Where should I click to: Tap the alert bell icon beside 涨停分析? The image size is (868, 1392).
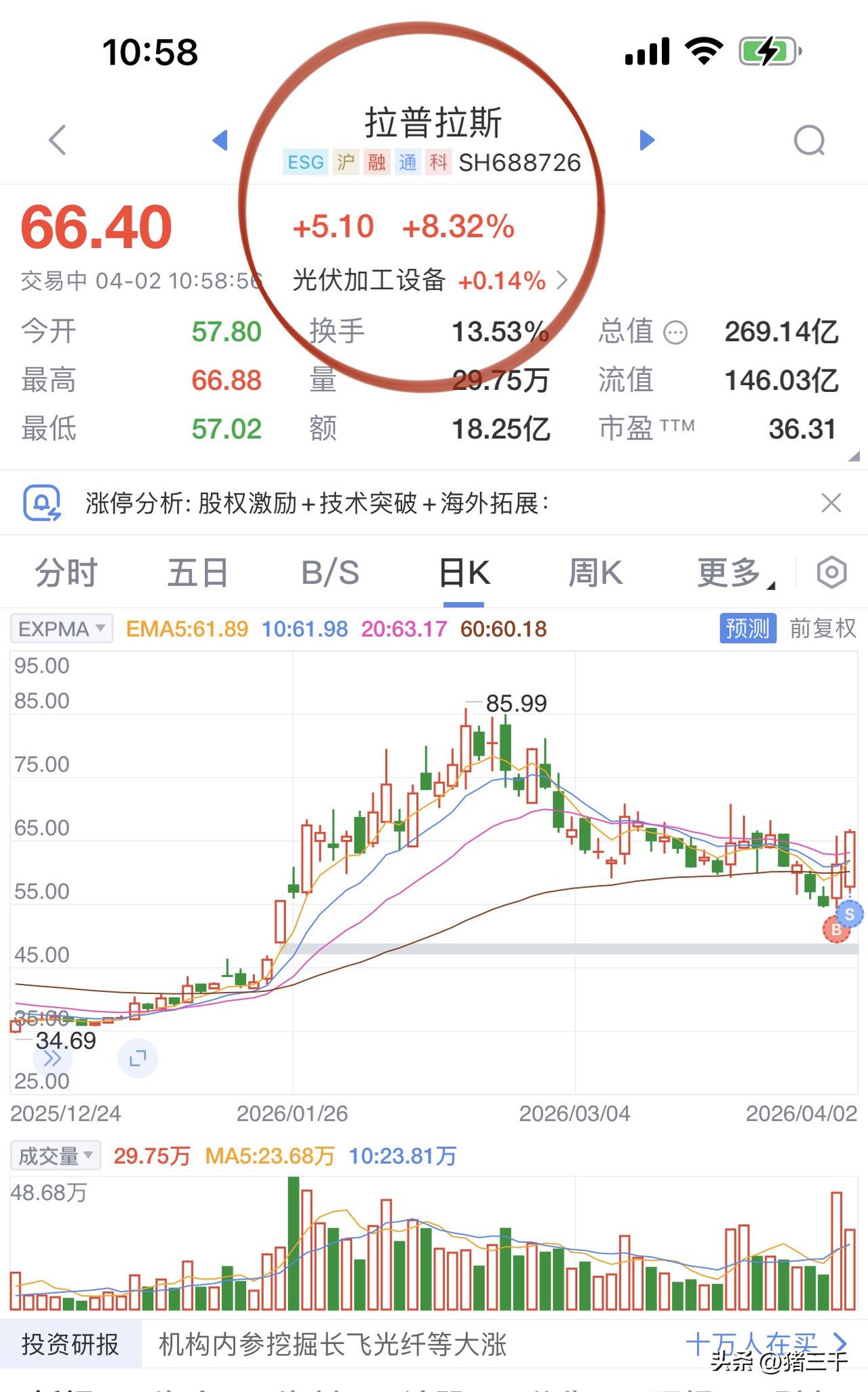tap(41, 504)
